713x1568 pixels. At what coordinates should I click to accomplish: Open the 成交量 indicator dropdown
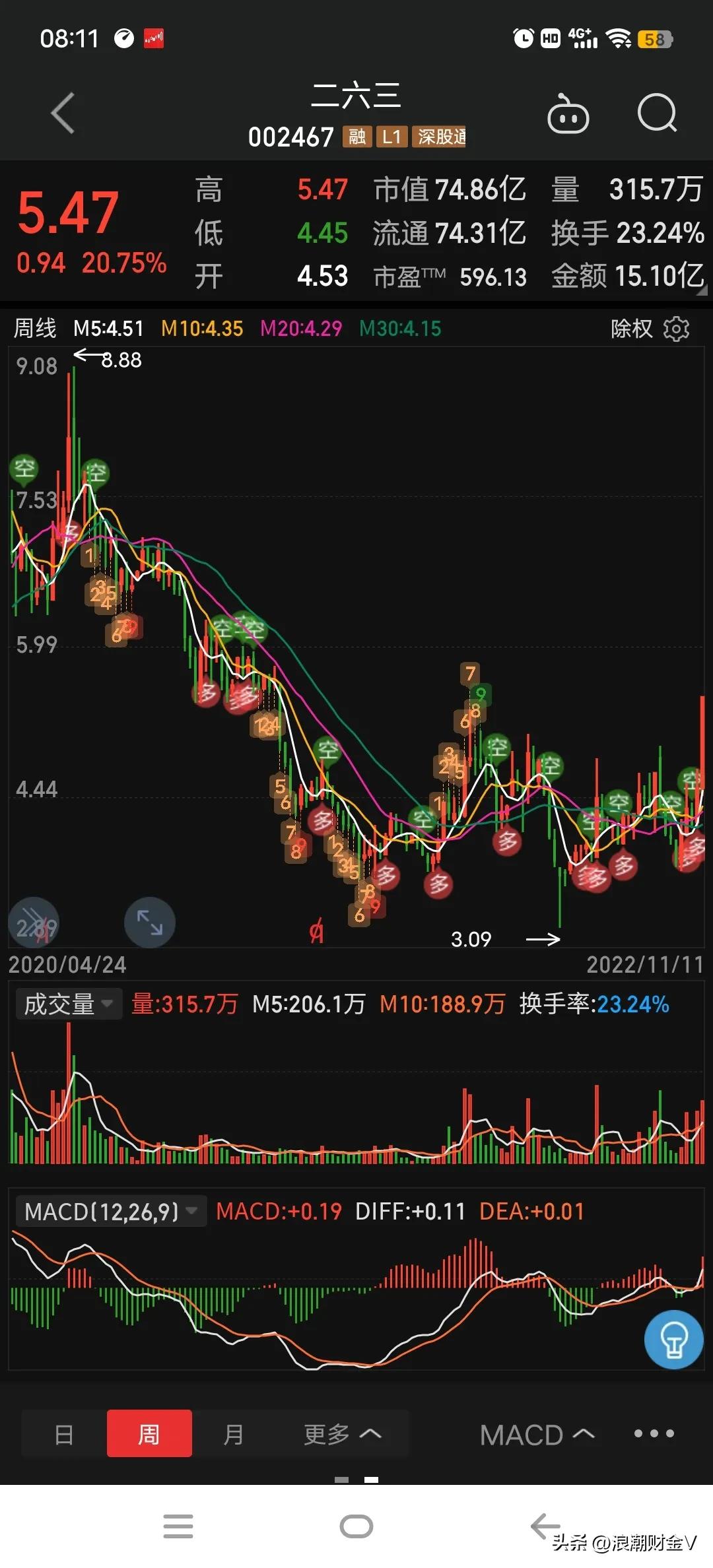(x=69, y=1003)
